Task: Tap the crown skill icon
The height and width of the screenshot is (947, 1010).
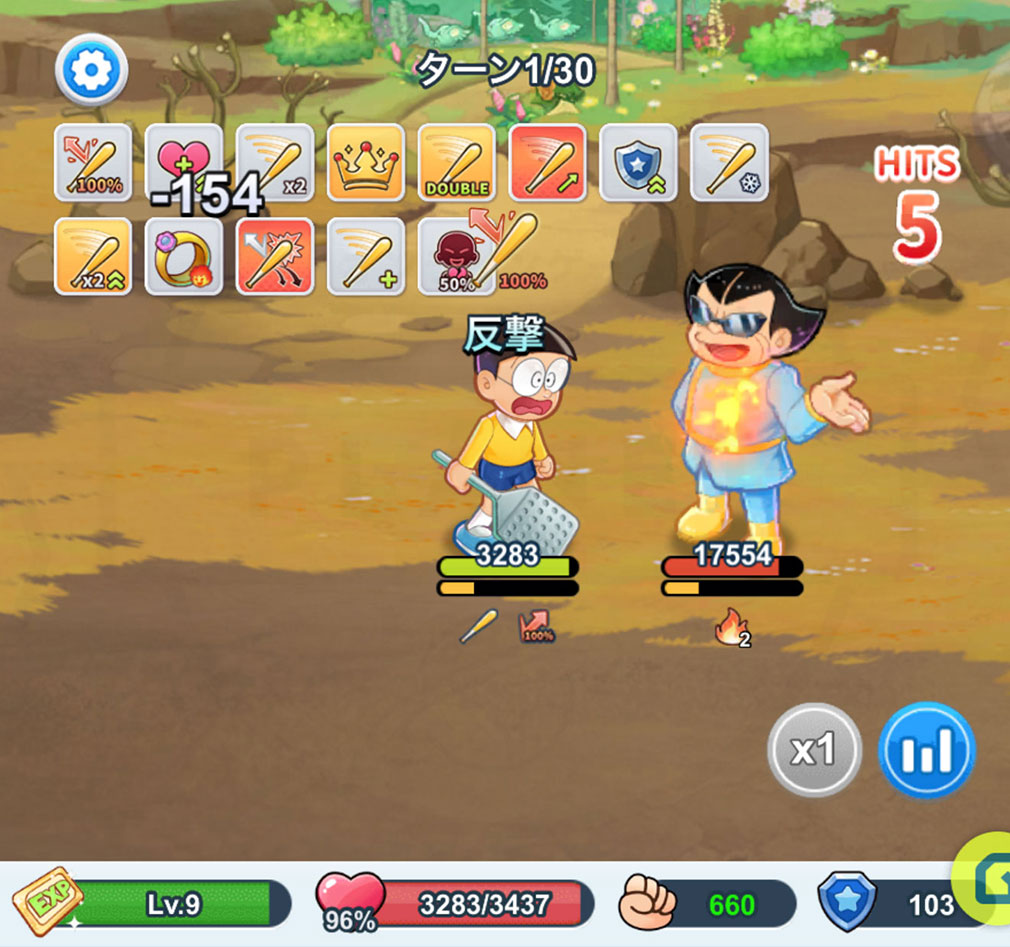Action: [366, 162]
